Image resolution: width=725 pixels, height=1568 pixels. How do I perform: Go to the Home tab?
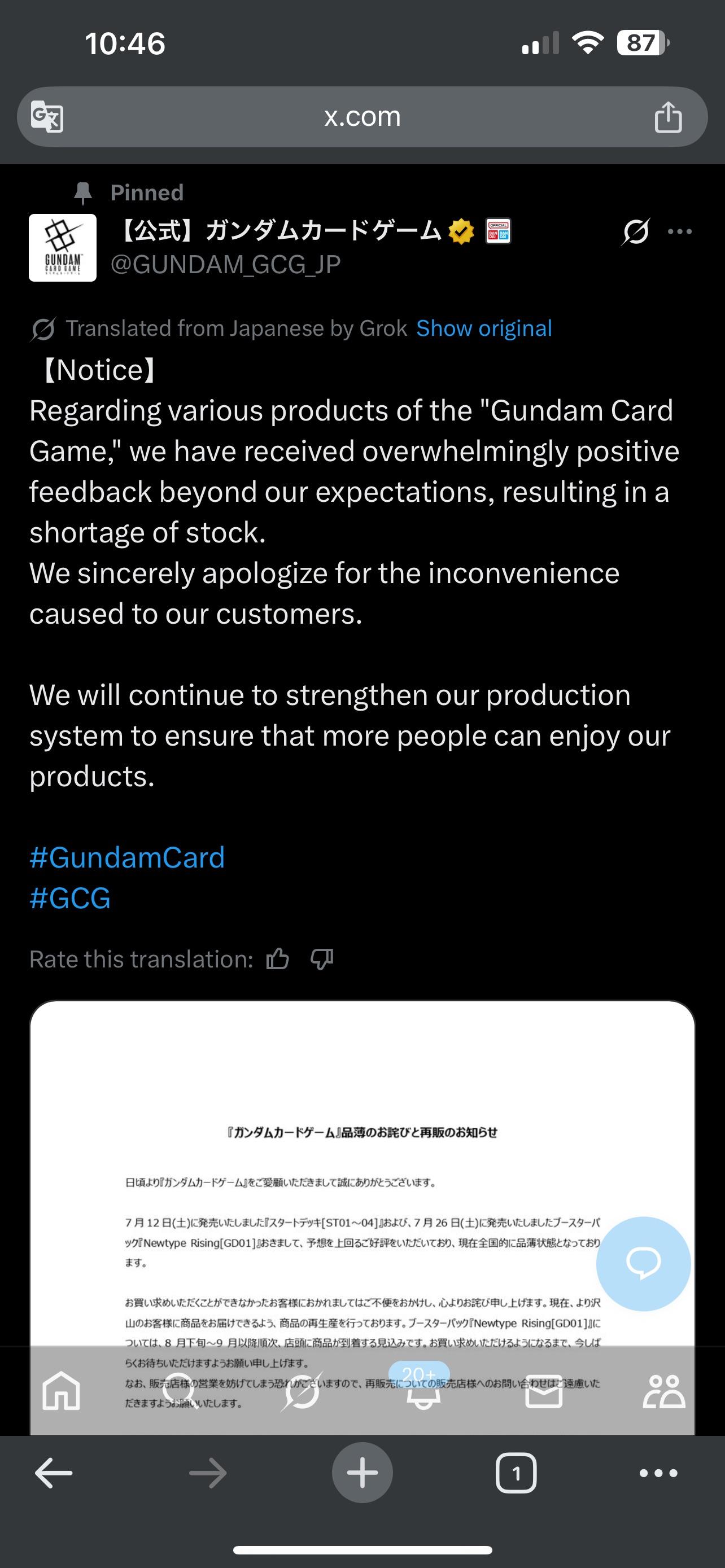(x=61, y=1391)
